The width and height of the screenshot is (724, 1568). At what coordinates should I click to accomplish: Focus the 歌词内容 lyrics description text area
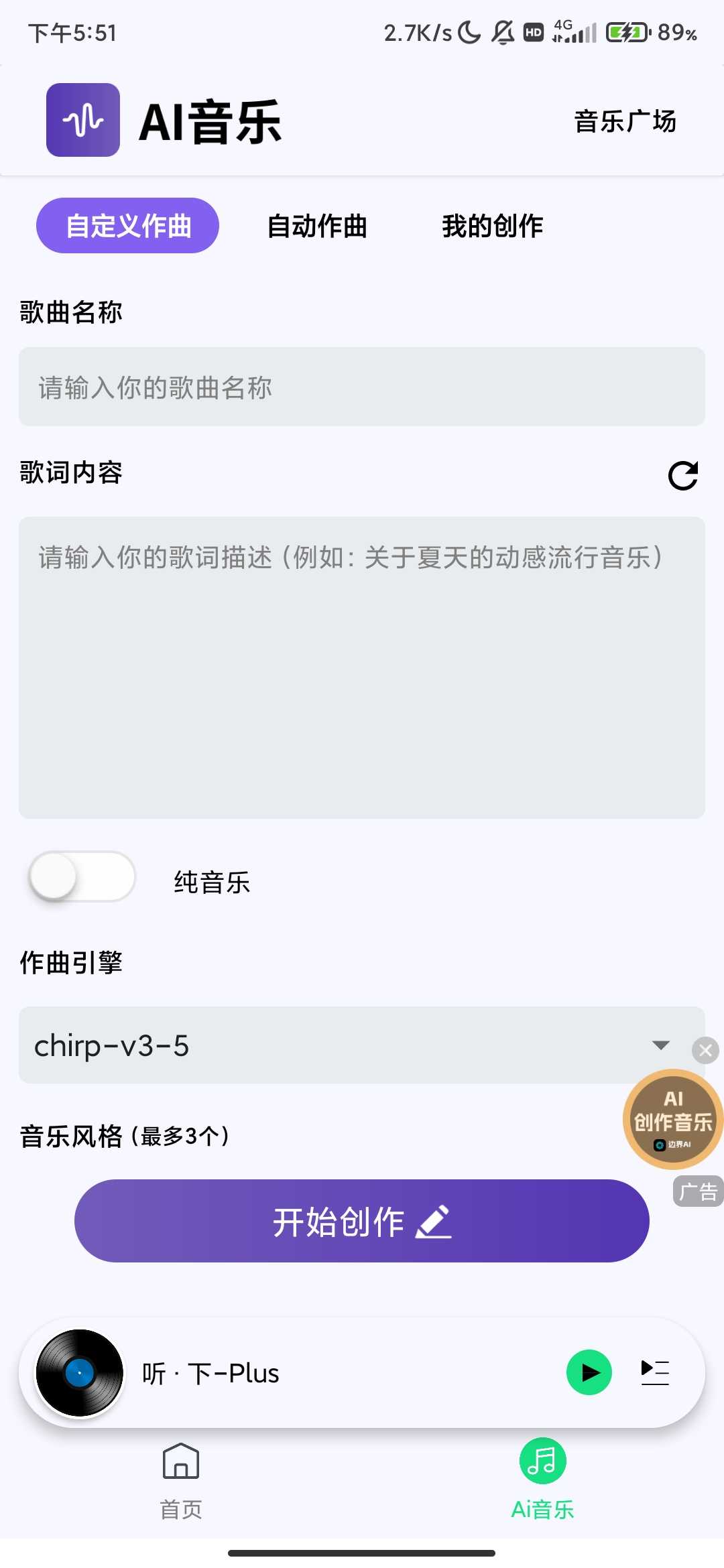(x=362, y=667)
